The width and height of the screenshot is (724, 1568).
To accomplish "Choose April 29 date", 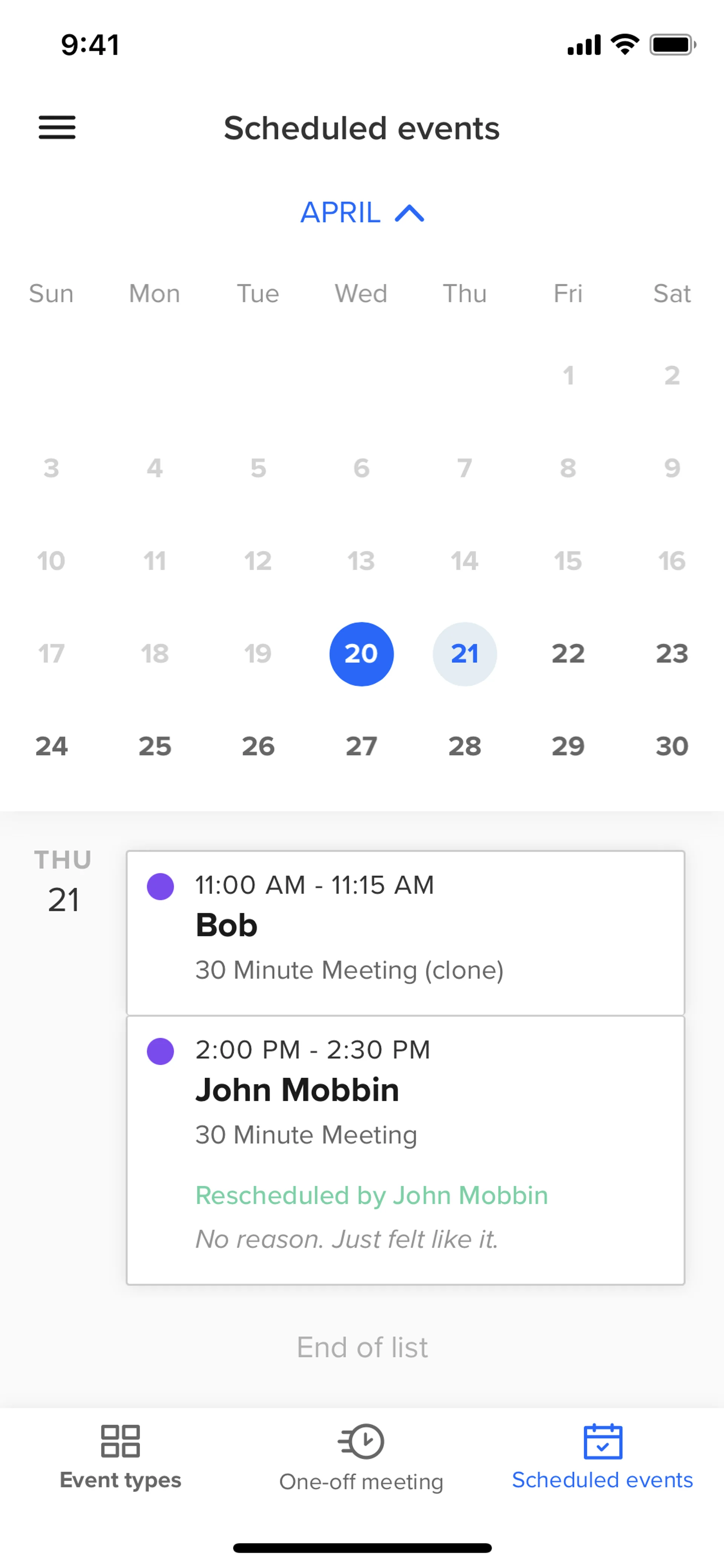I will [568, 746].
